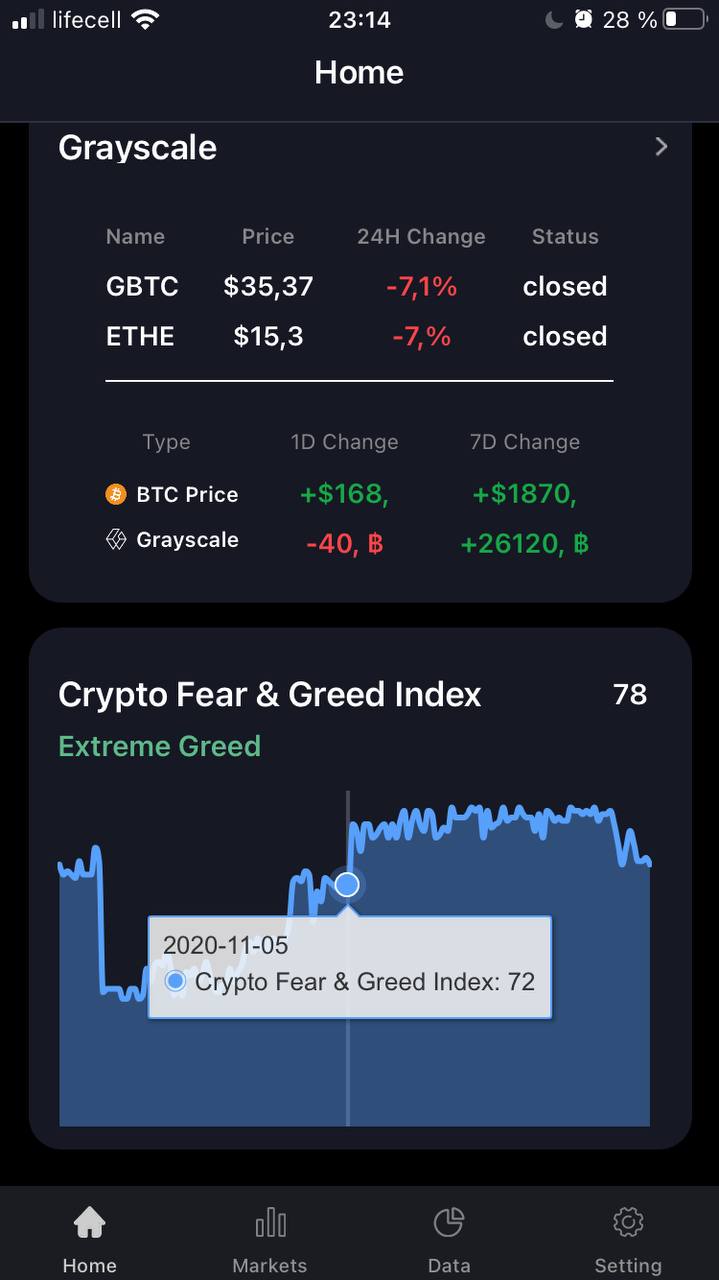Select the Home tab

click(x=89, y=1239)
